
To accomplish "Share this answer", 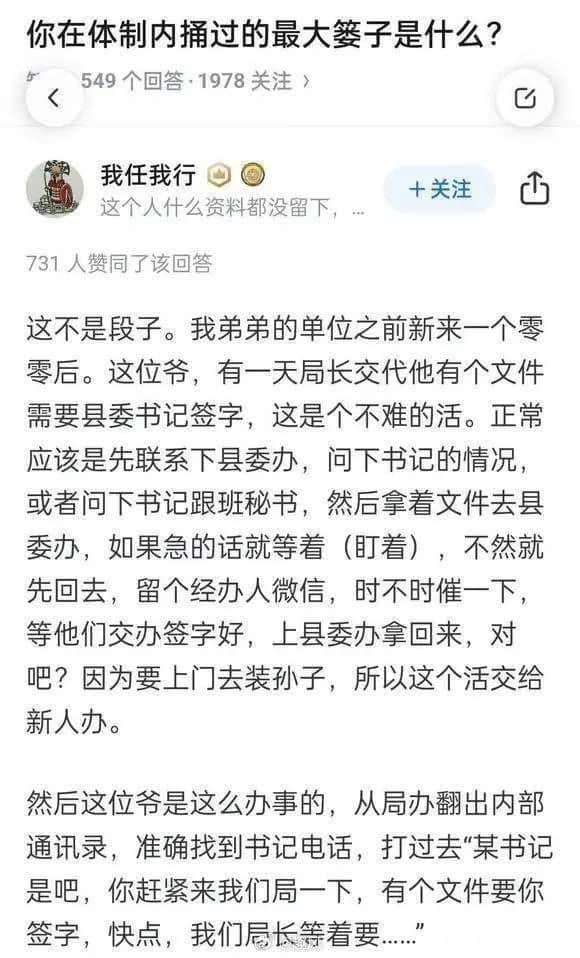I will click(x=535, y=188).
